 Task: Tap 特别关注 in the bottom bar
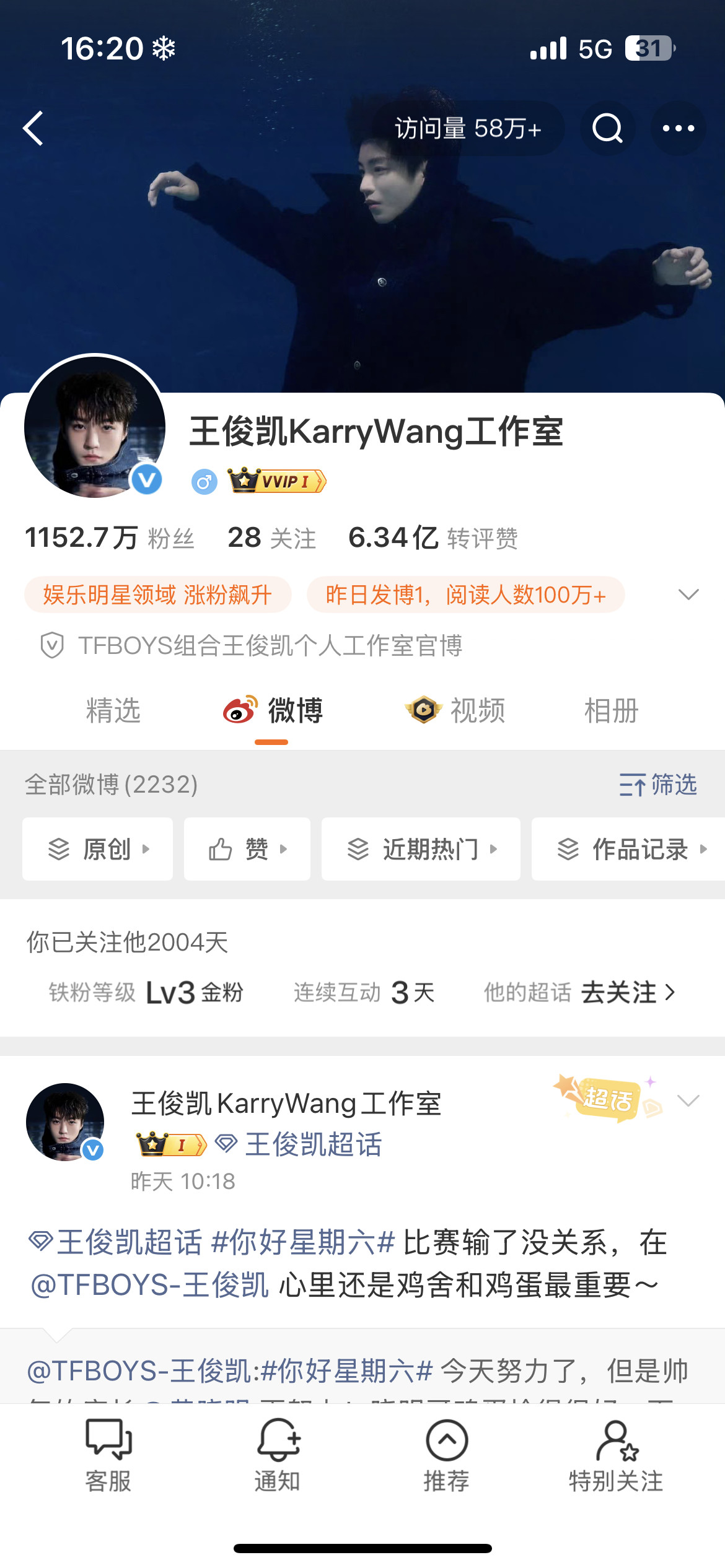coord(616,1457)
